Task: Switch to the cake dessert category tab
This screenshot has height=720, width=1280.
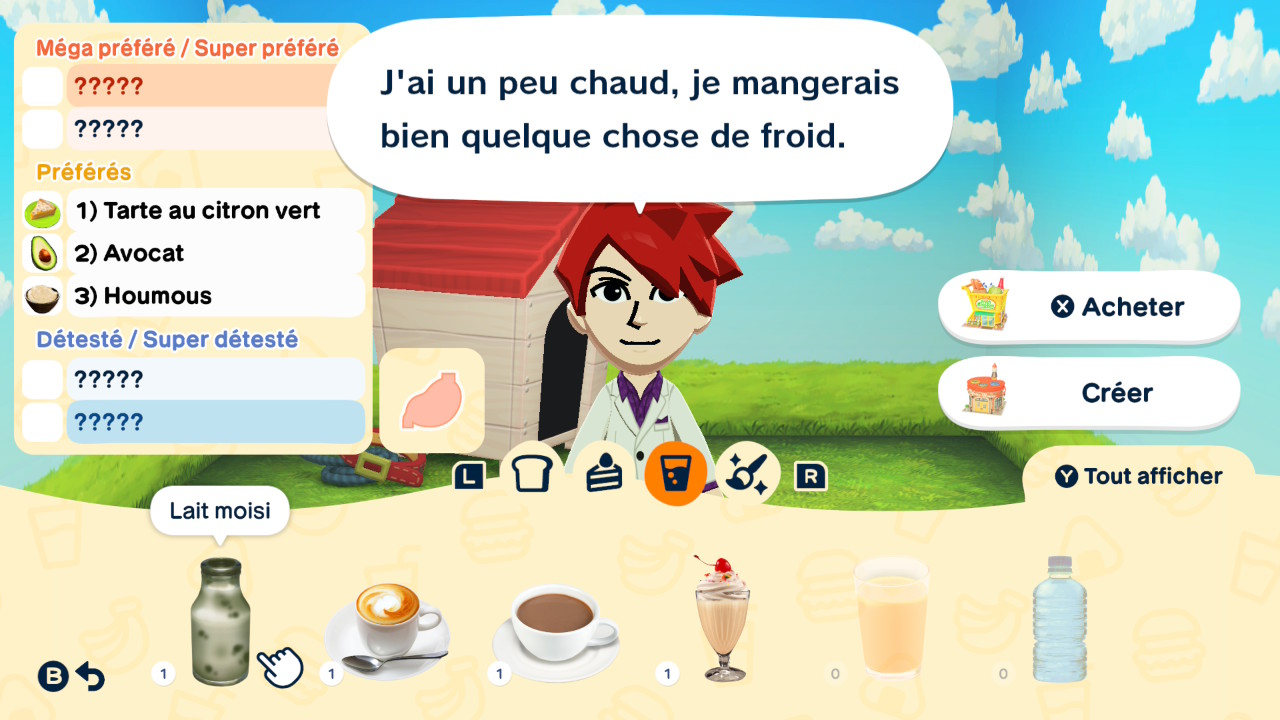Action: tap(604, 474)
